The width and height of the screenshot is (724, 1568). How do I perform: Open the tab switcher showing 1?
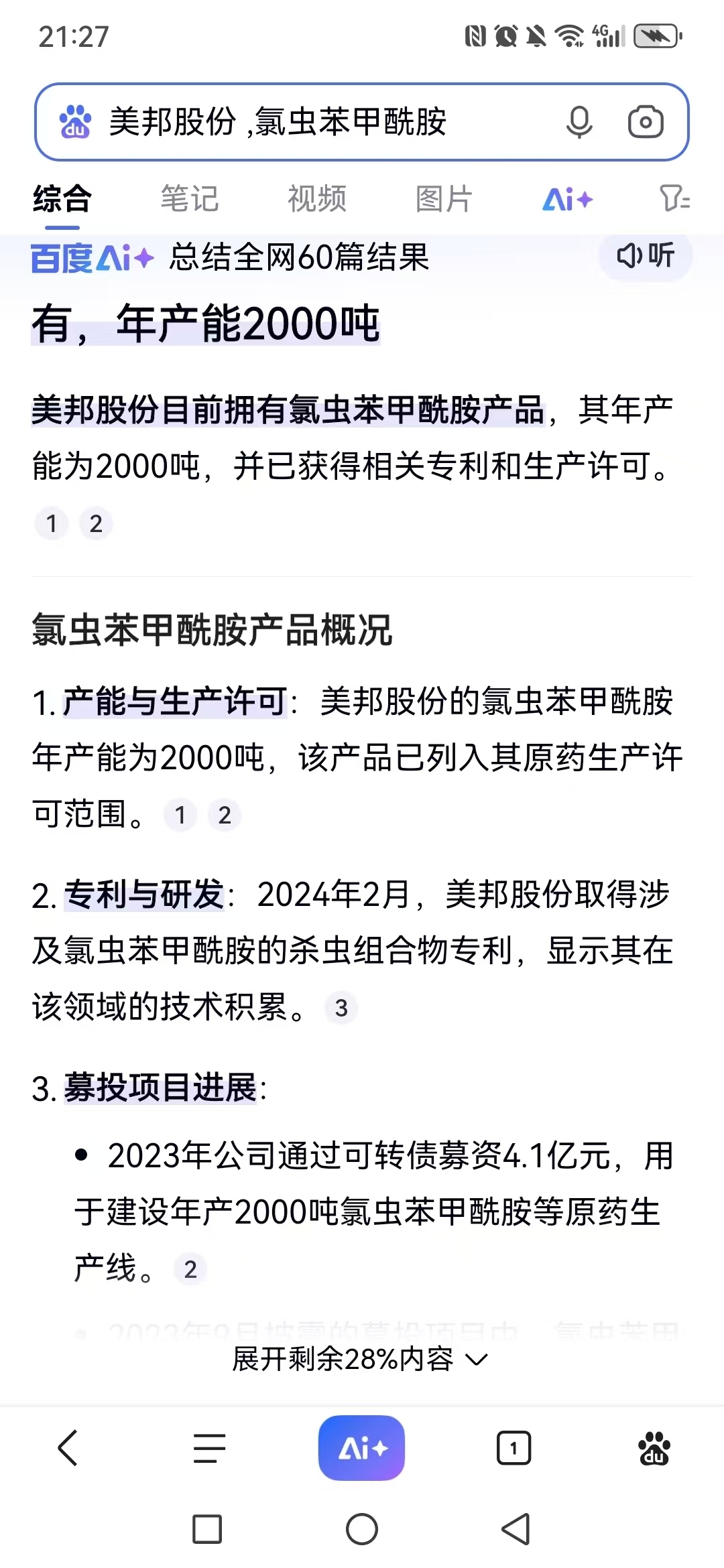(514, 1447)
